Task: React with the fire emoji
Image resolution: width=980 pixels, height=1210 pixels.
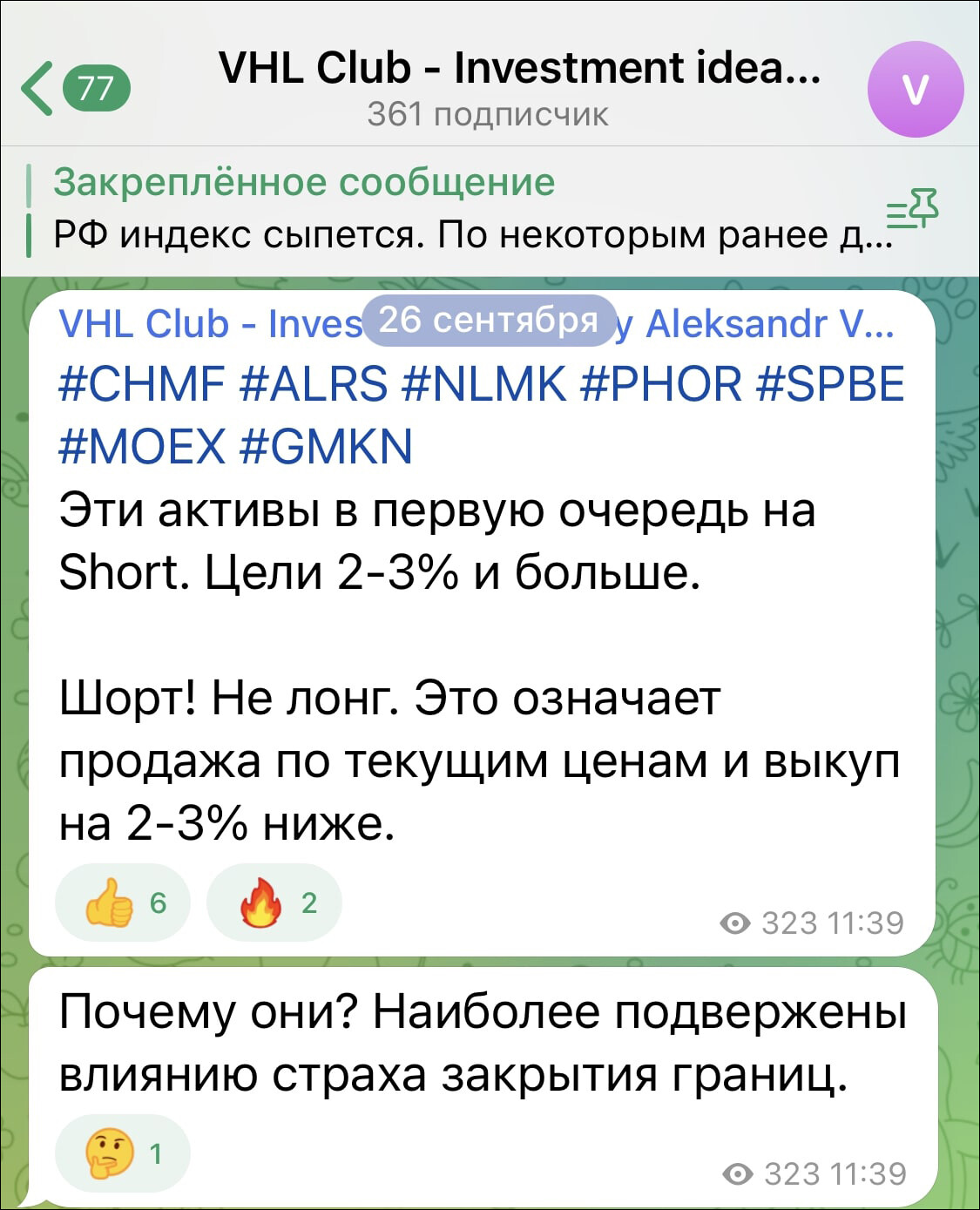Action: pos(274,903)
